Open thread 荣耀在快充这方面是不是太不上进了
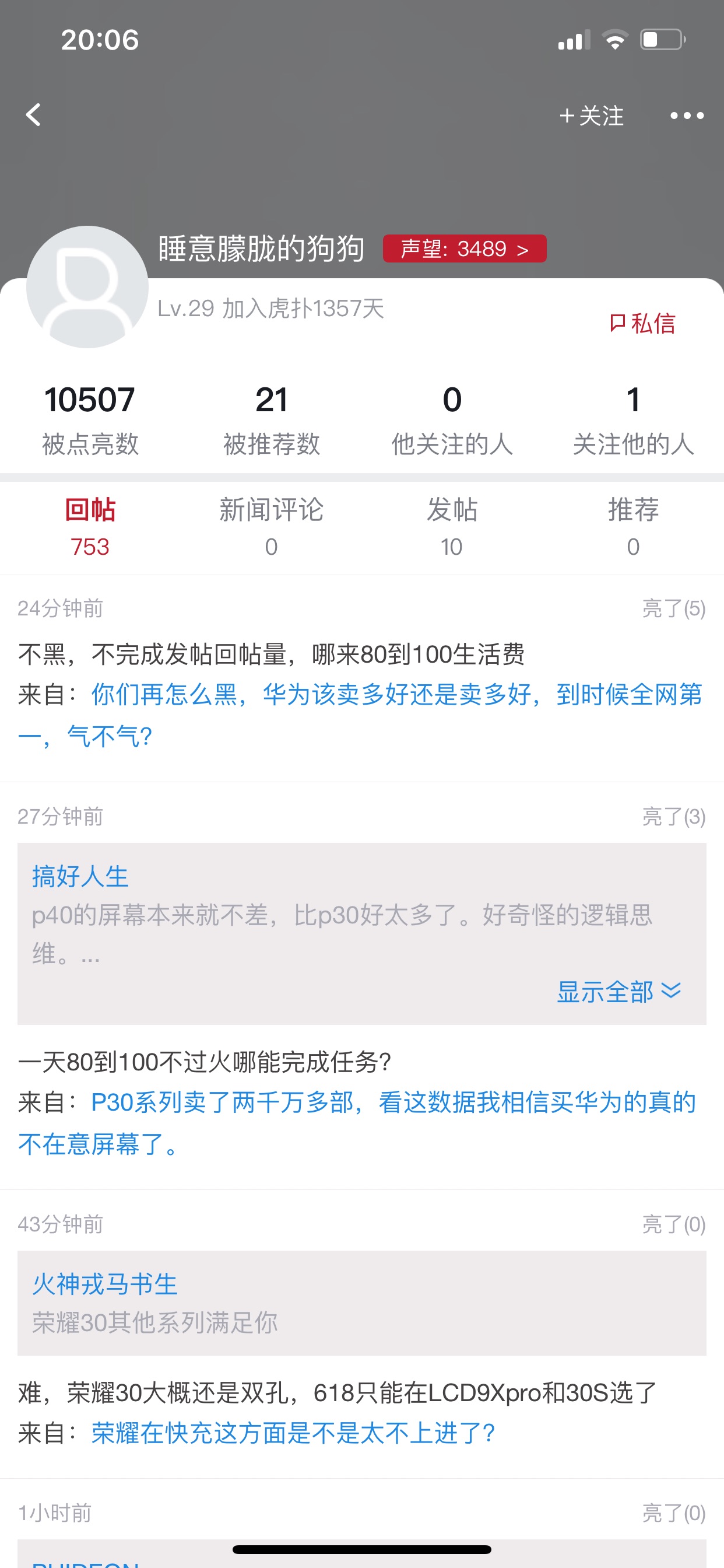The width and height of the screenshot is (724, 1568). [293, 1433]
